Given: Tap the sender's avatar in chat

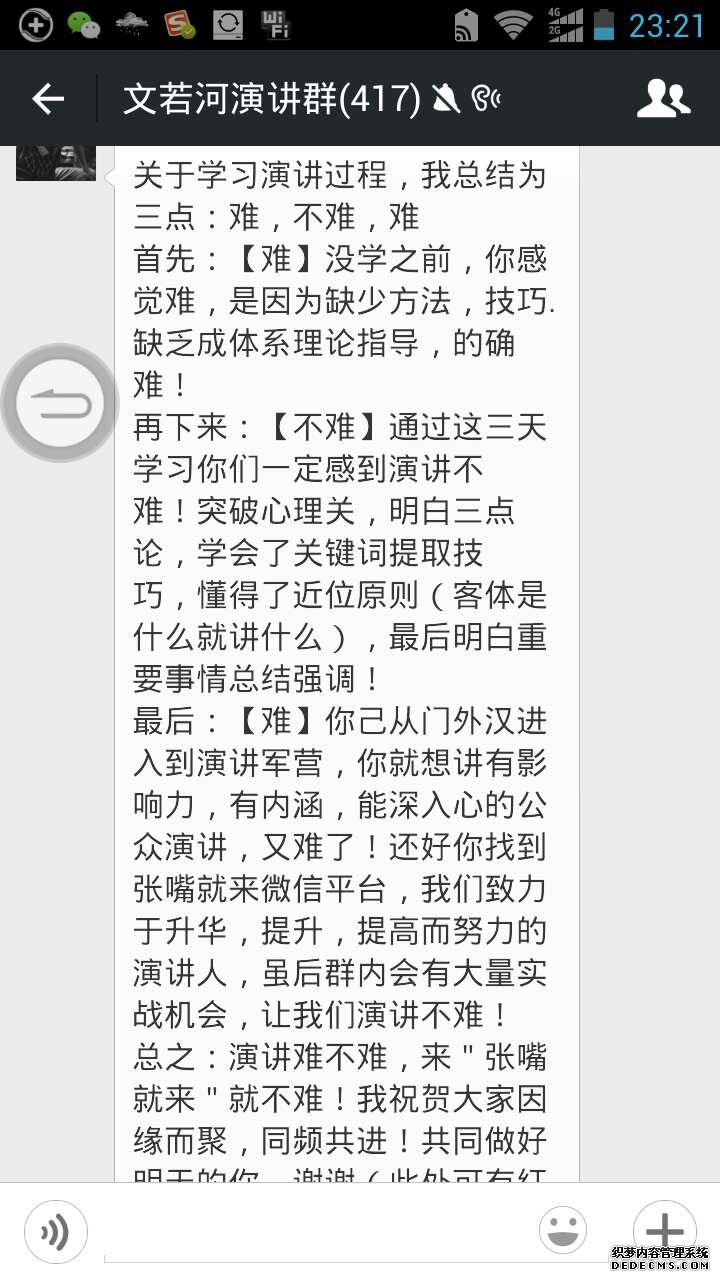Looking at the screenshot, I should (x=56, y=162).
